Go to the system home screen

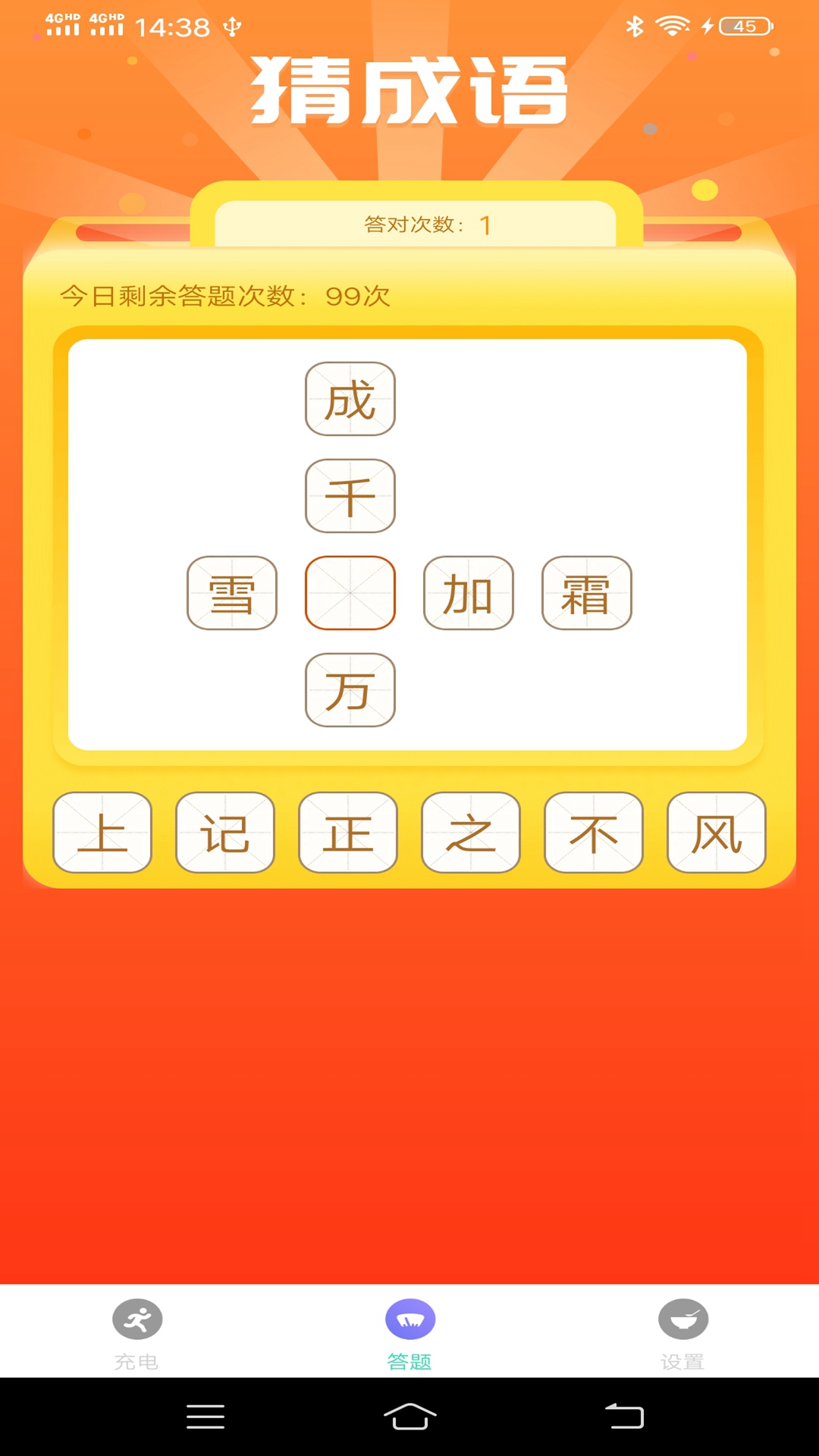click(x=409, y=1416)
